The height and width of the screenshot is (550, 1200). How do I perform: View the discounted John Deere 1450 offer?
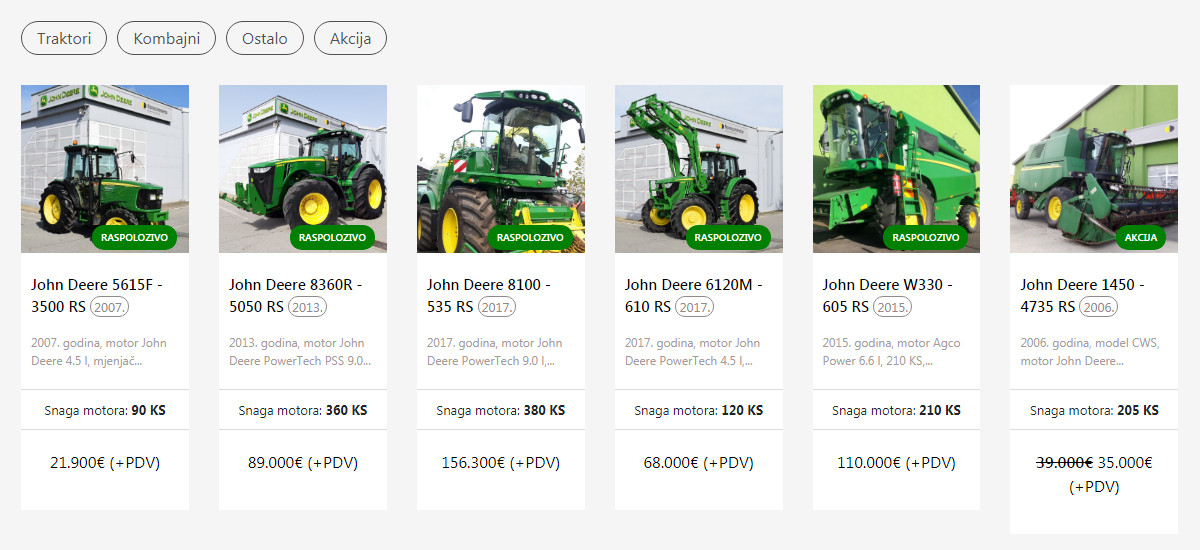pos(1094,309)
